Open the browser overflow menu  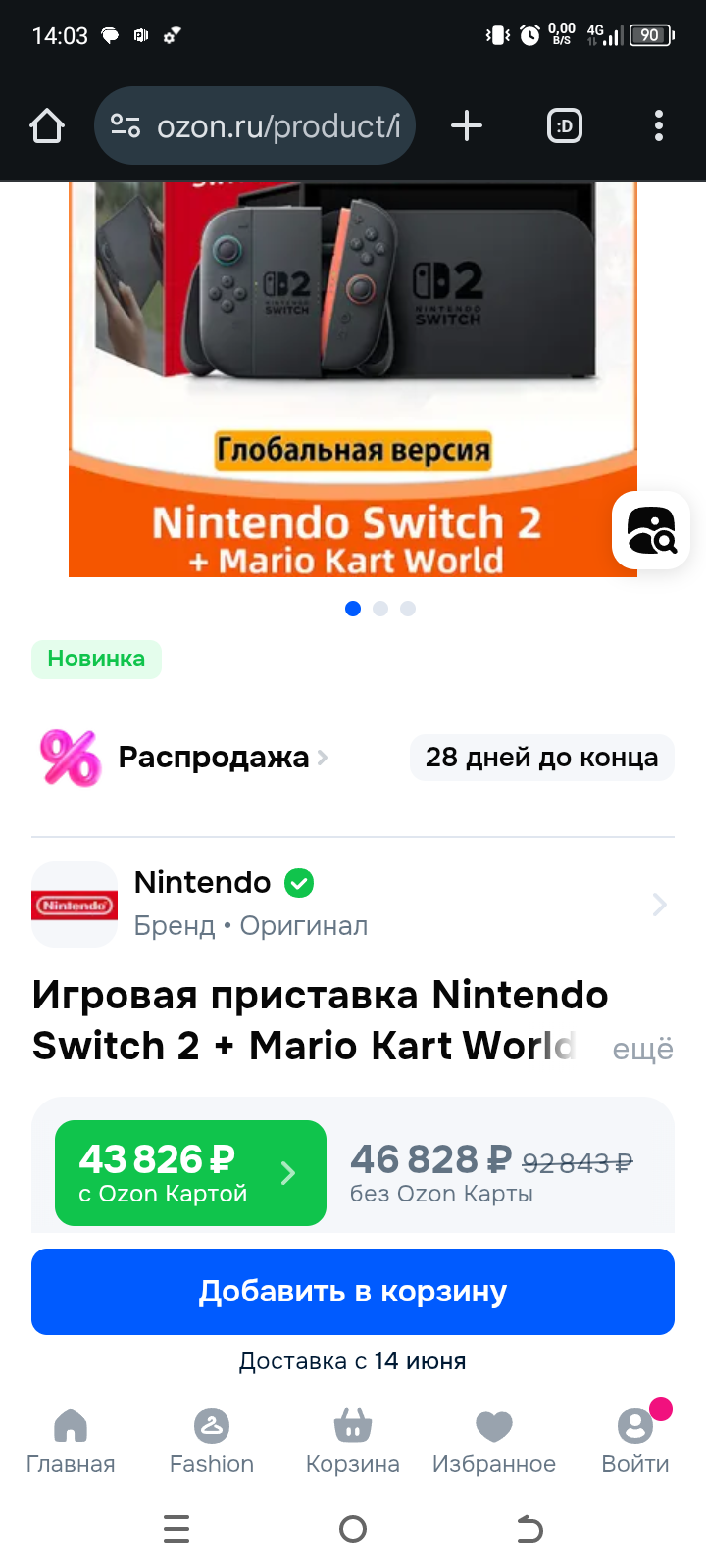click(x=659, y=125)
